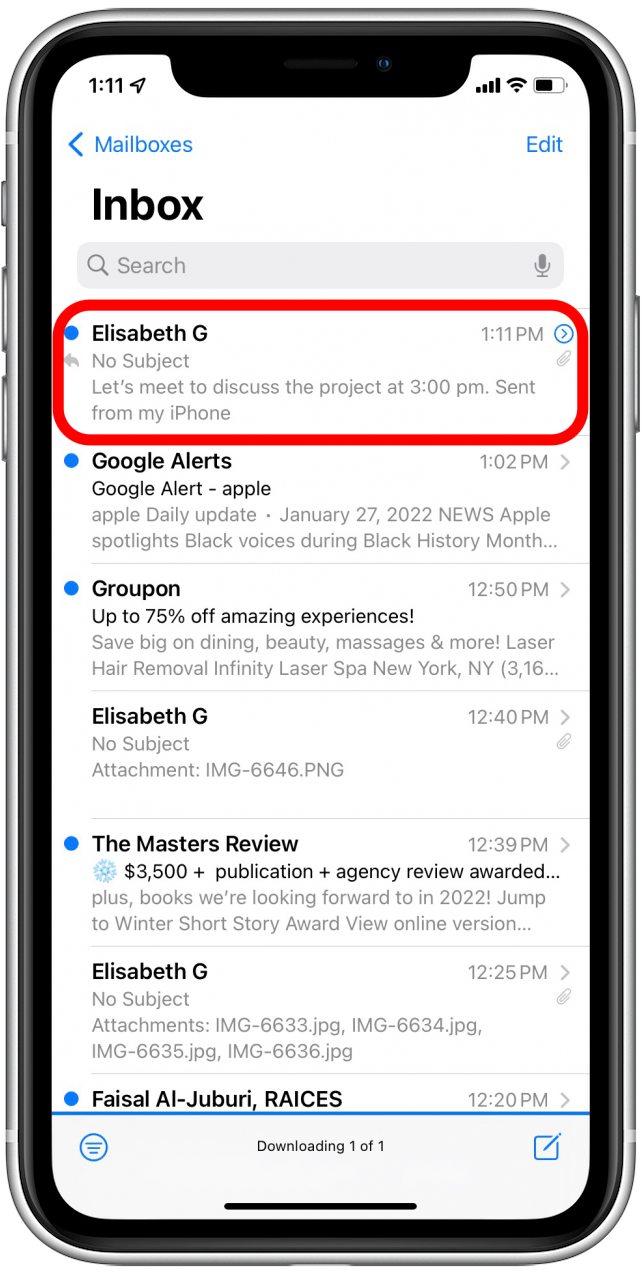Tap Edit to manage inbox messages

(544, 145)
